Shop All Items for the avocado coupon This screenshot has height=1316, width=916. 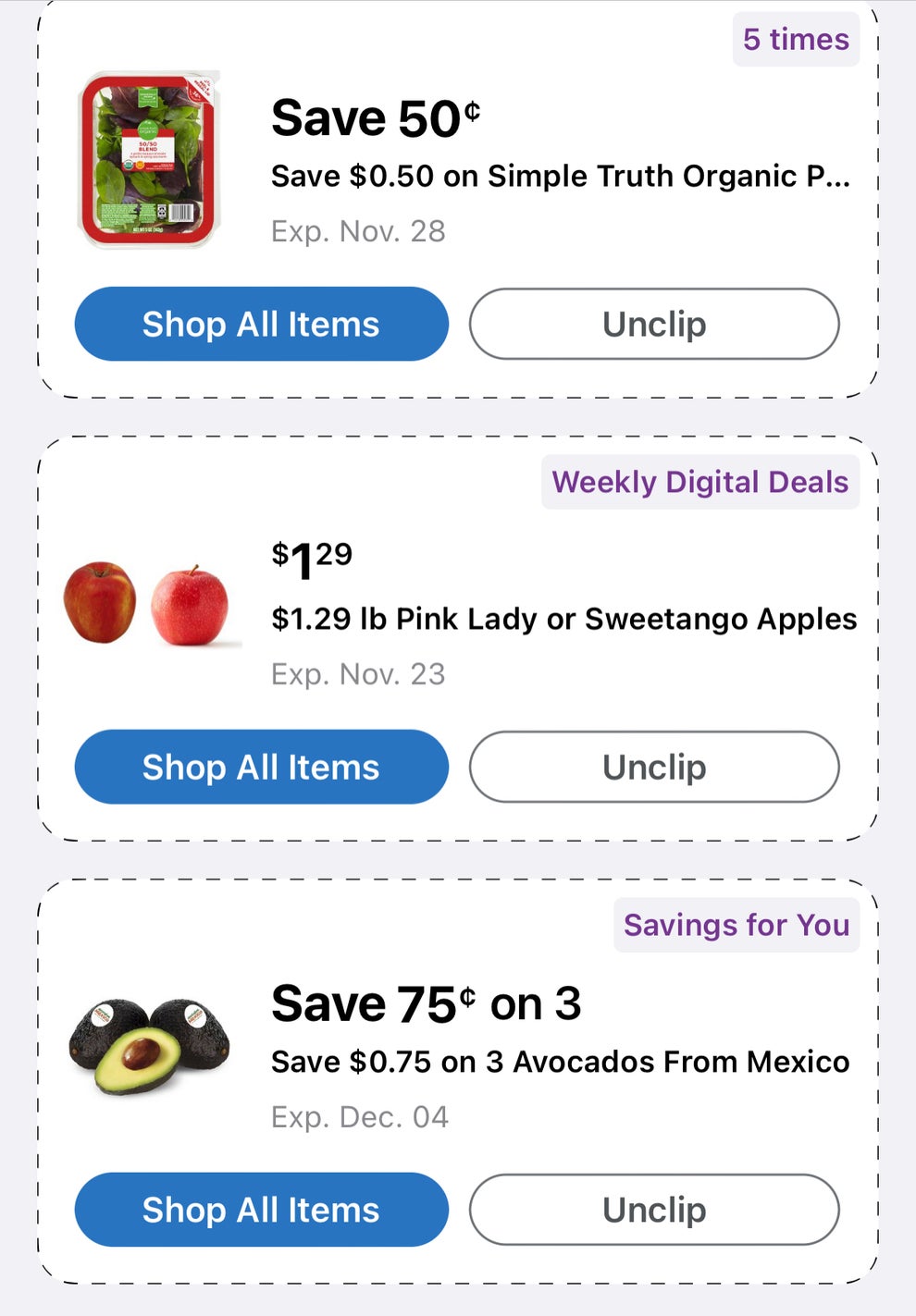click(x=261, y=1209)
